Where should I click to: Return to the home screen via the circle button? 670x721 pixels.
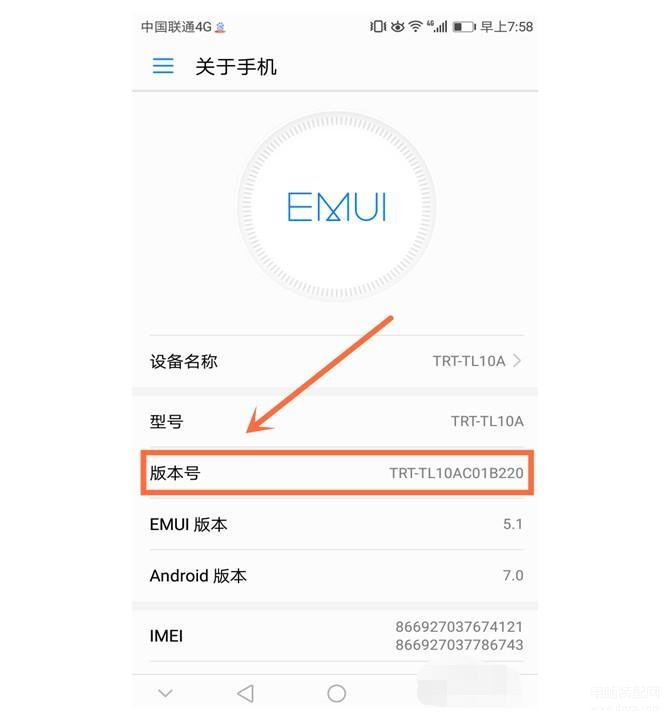click(x=337, y=693)
